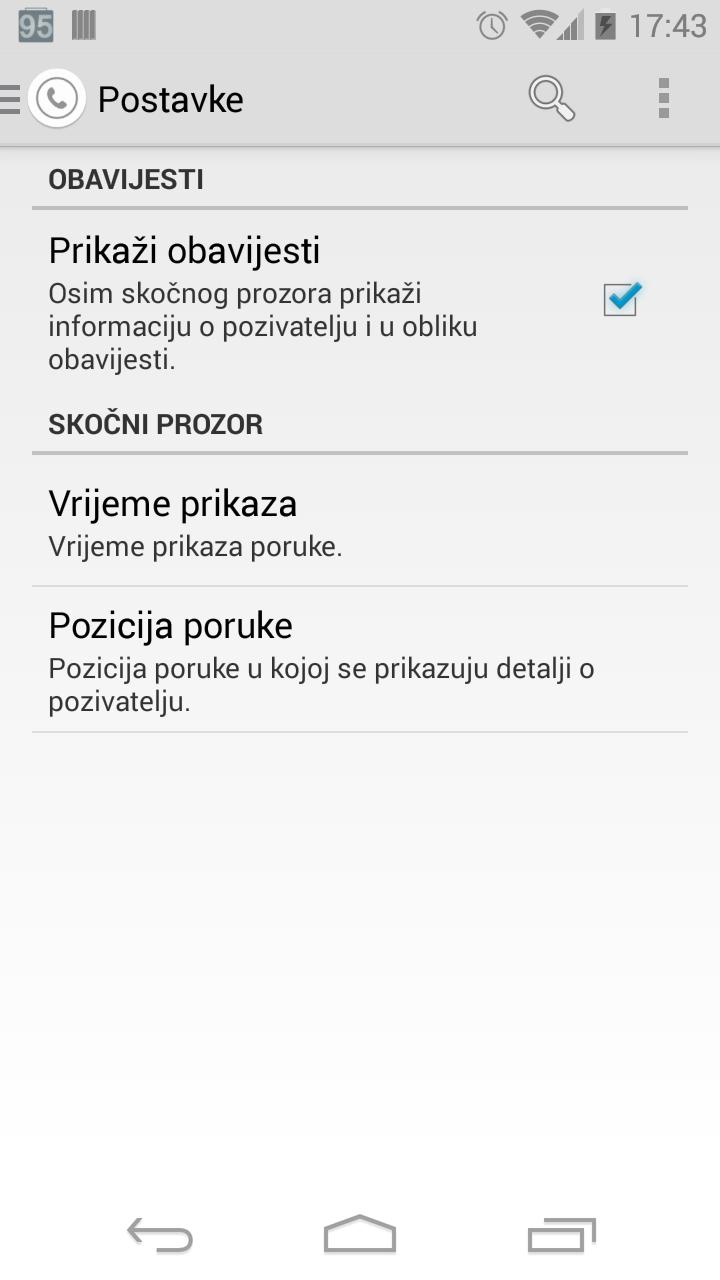Tap the clock showing 17:43

tap(665, 27)
